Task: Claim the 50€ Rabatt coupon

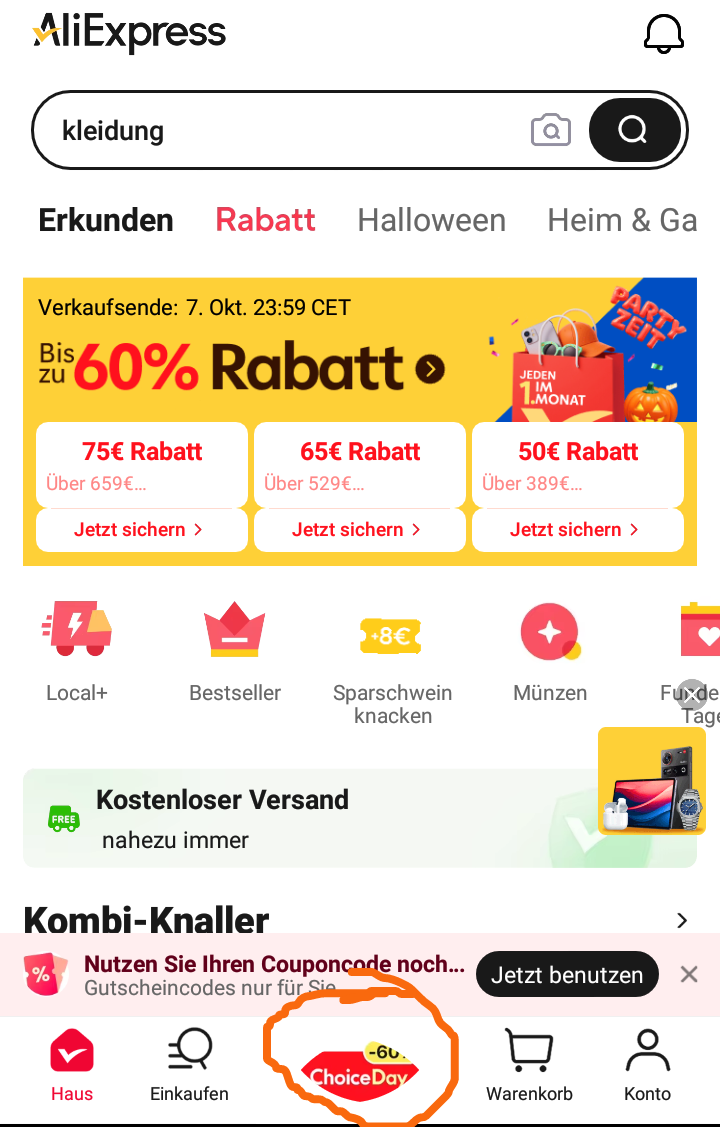Action: [577, 529]
